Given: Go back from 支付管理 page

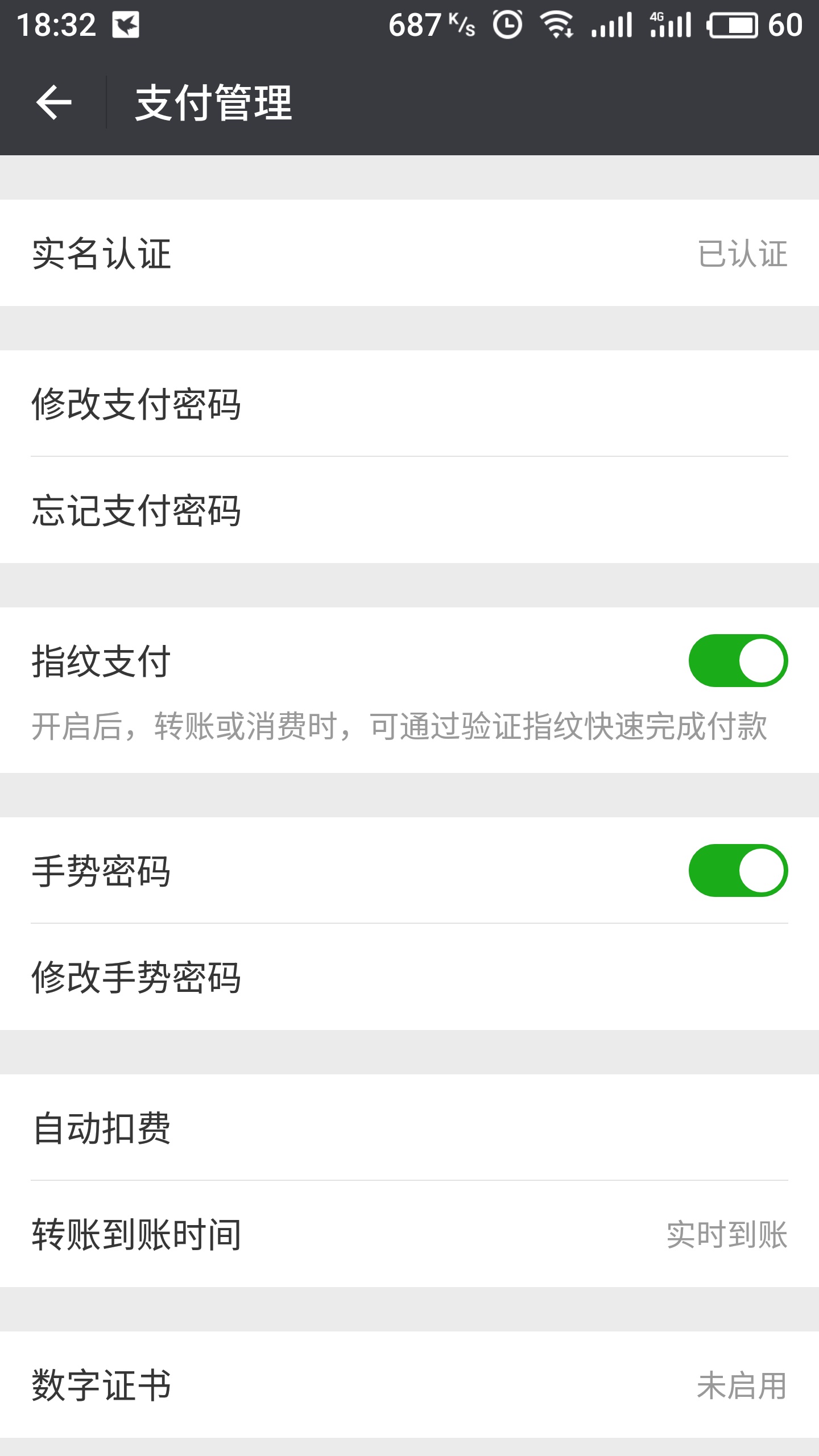Looking at the screenshot, I should [x=54, y=103].
